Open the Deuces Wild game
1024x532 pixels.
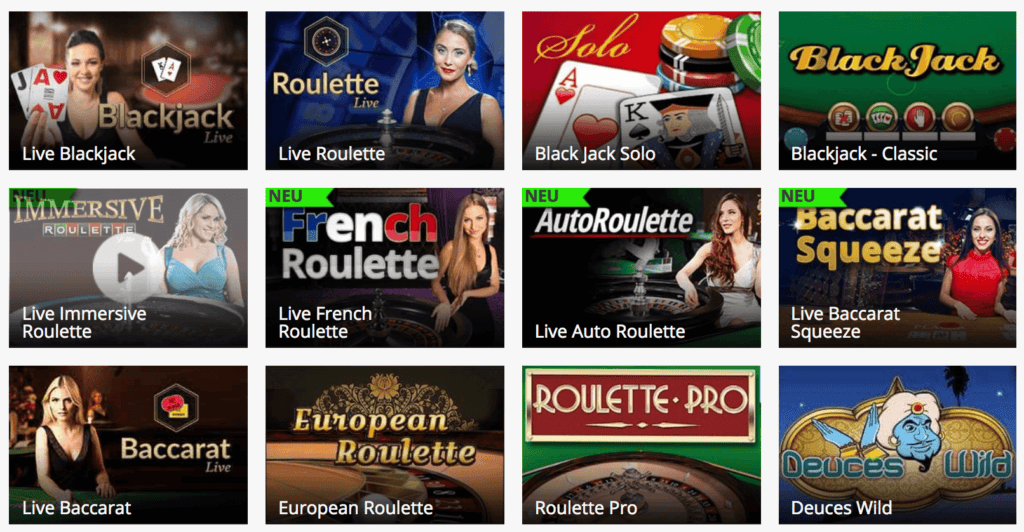tap(897, 445)
